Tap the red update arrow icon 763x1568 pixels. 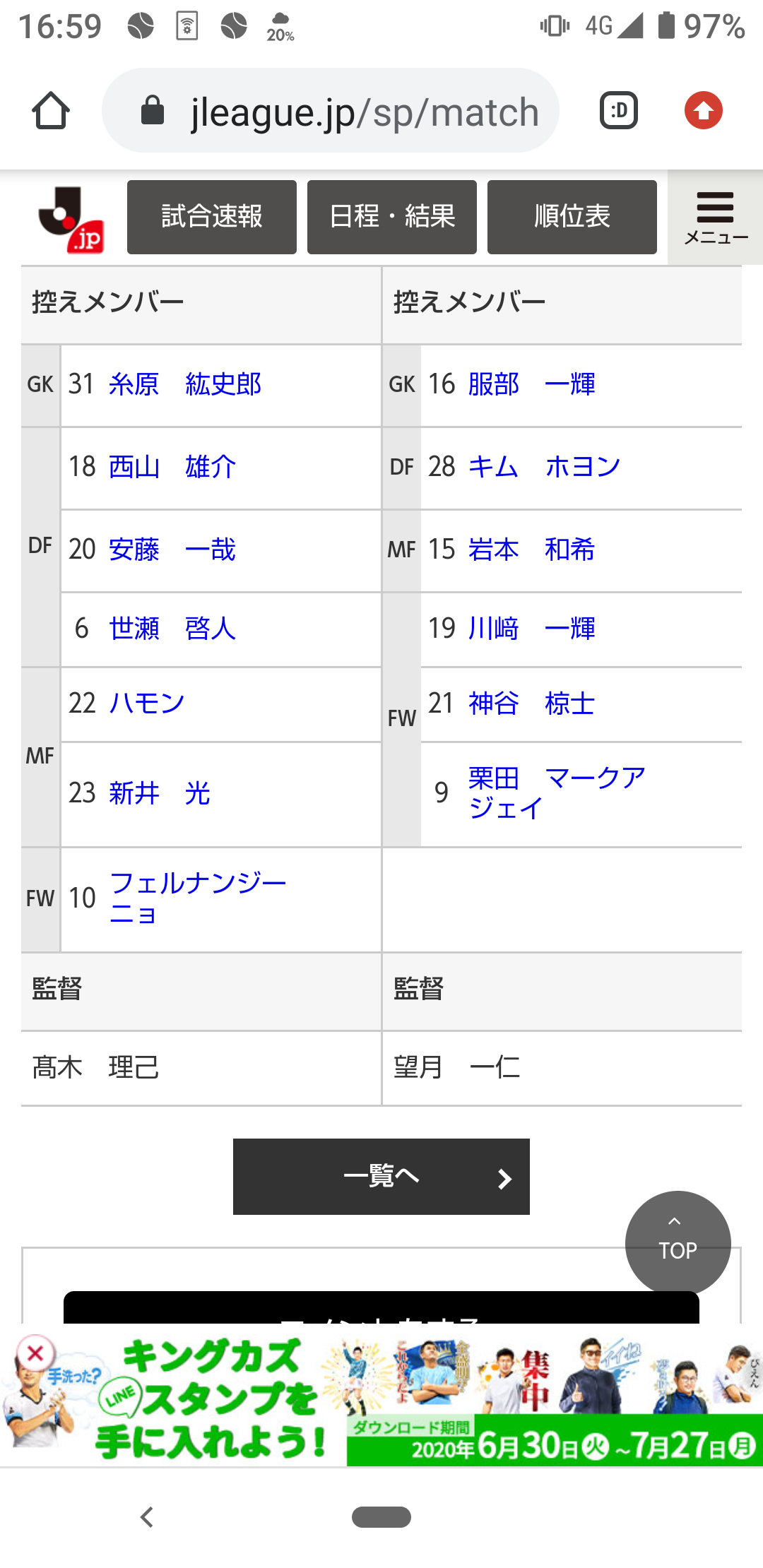704,111
